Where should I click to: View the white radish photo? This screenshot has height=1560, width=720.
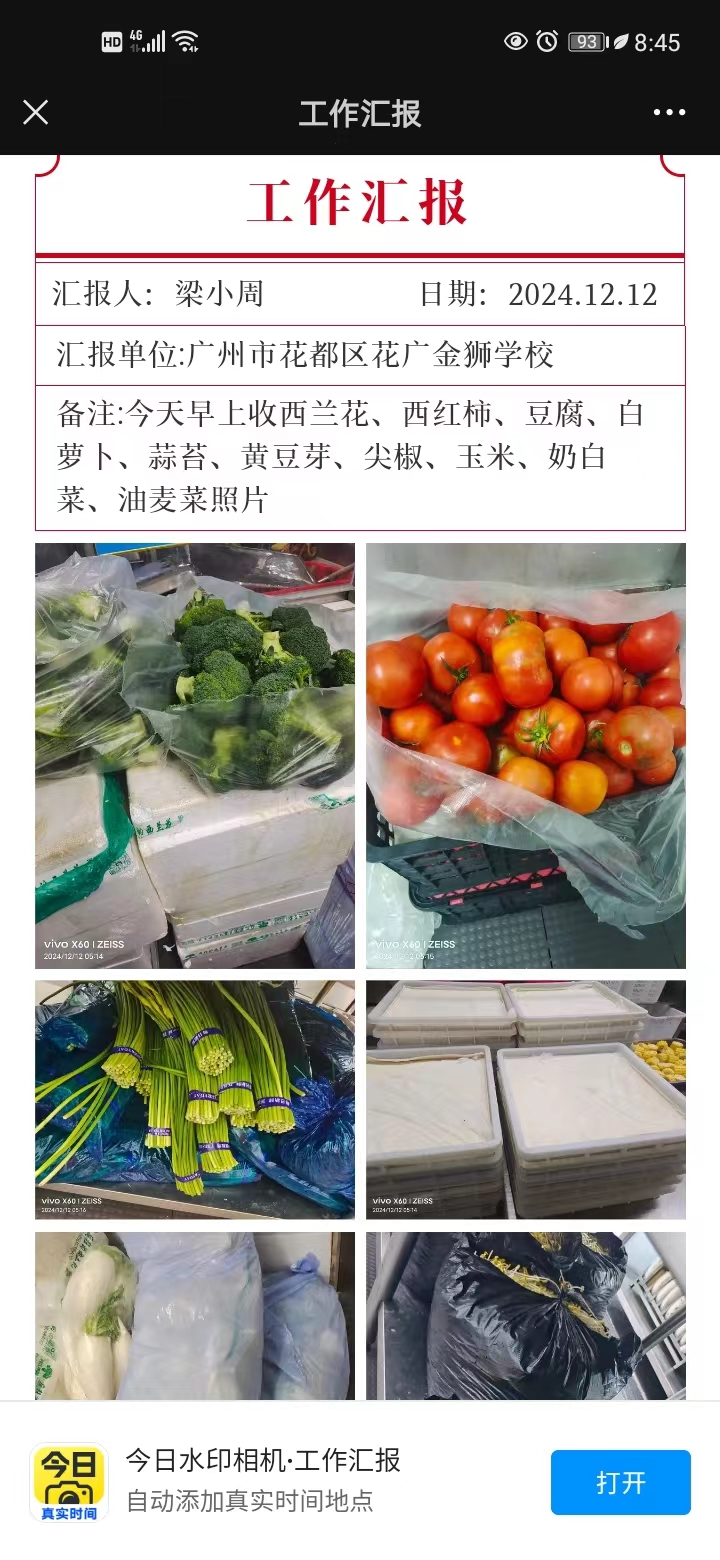click(195, 1315)
